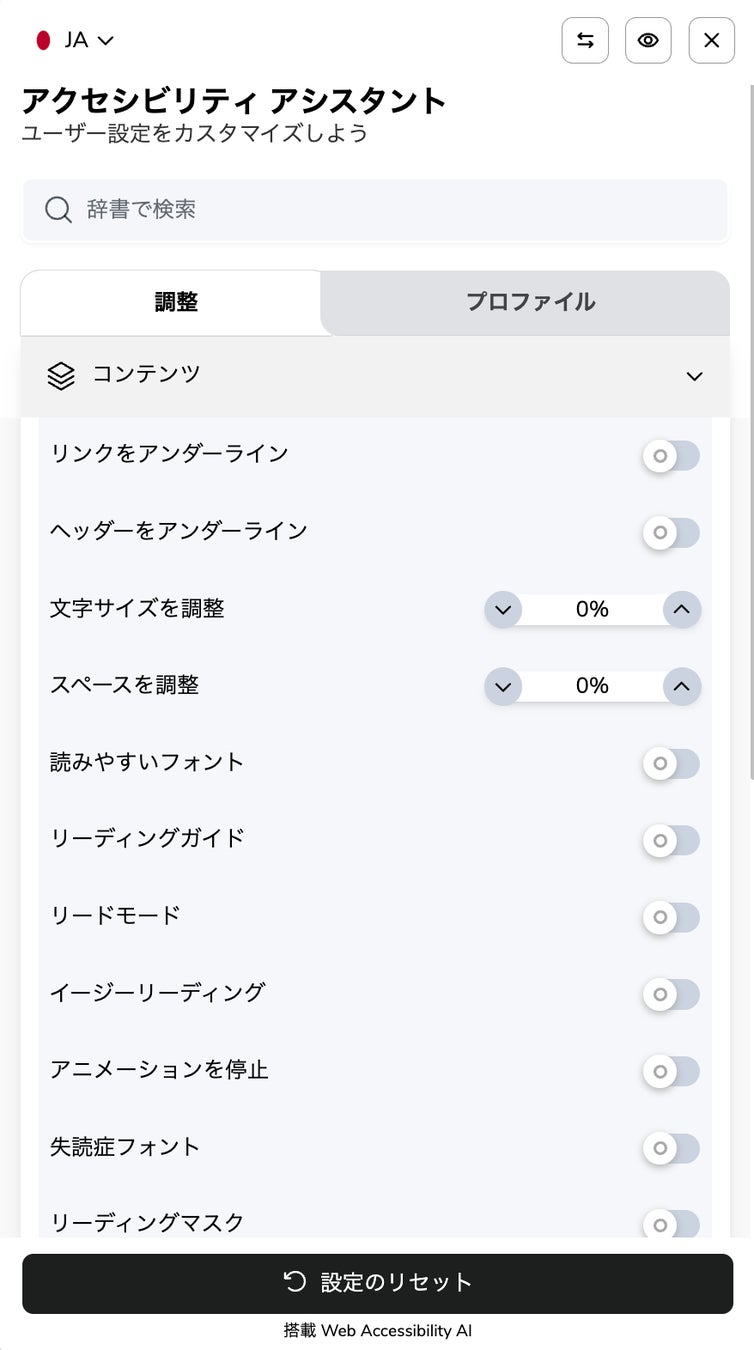The height and width of the screenshot is (1350, 754).
Task: Toggle 失読症フォント on
Action: pyautogui.click(x=671, y=1148)
